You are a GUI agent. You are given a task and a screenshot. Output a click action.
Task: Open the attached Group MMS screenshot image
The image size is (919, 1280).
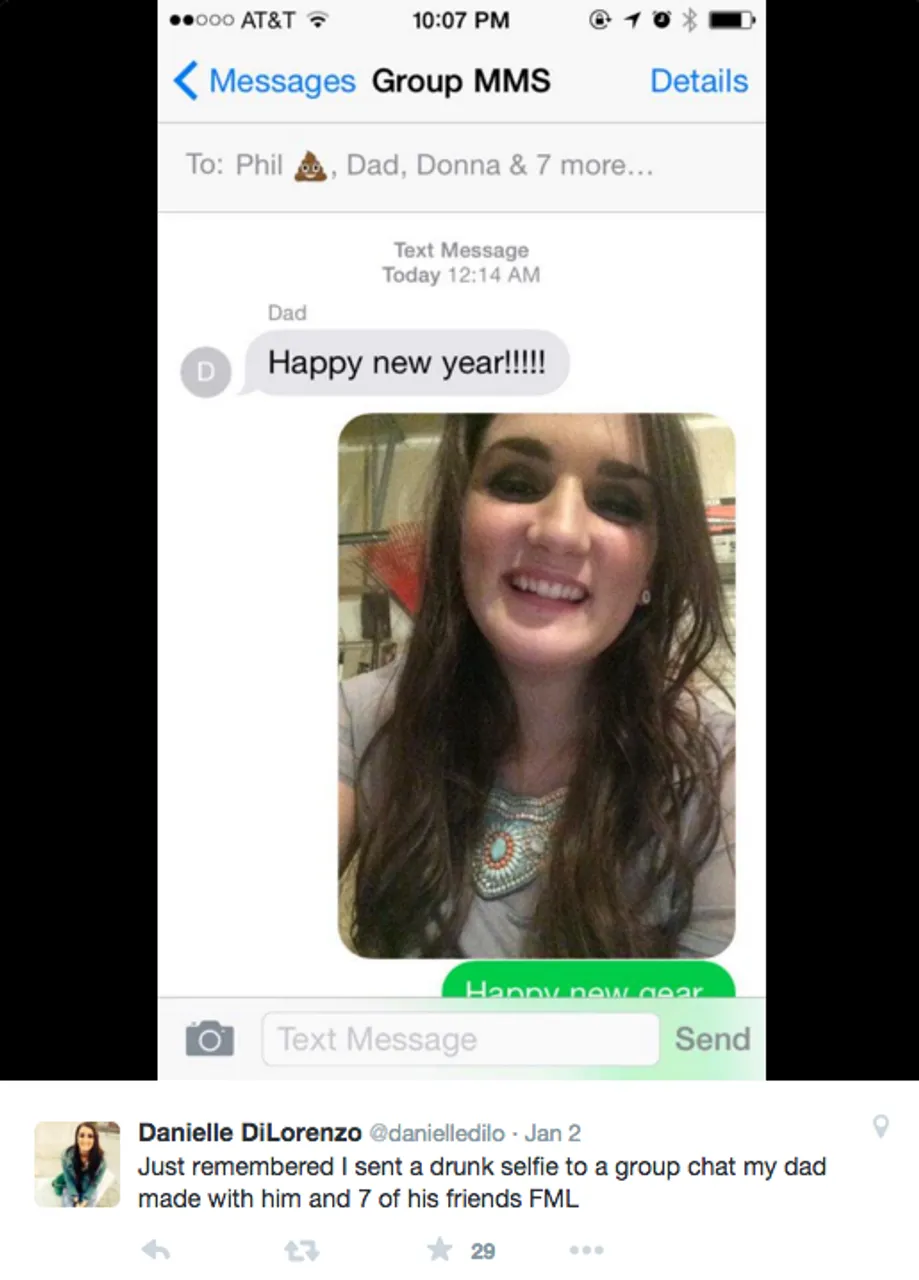(x=460, y=540)
